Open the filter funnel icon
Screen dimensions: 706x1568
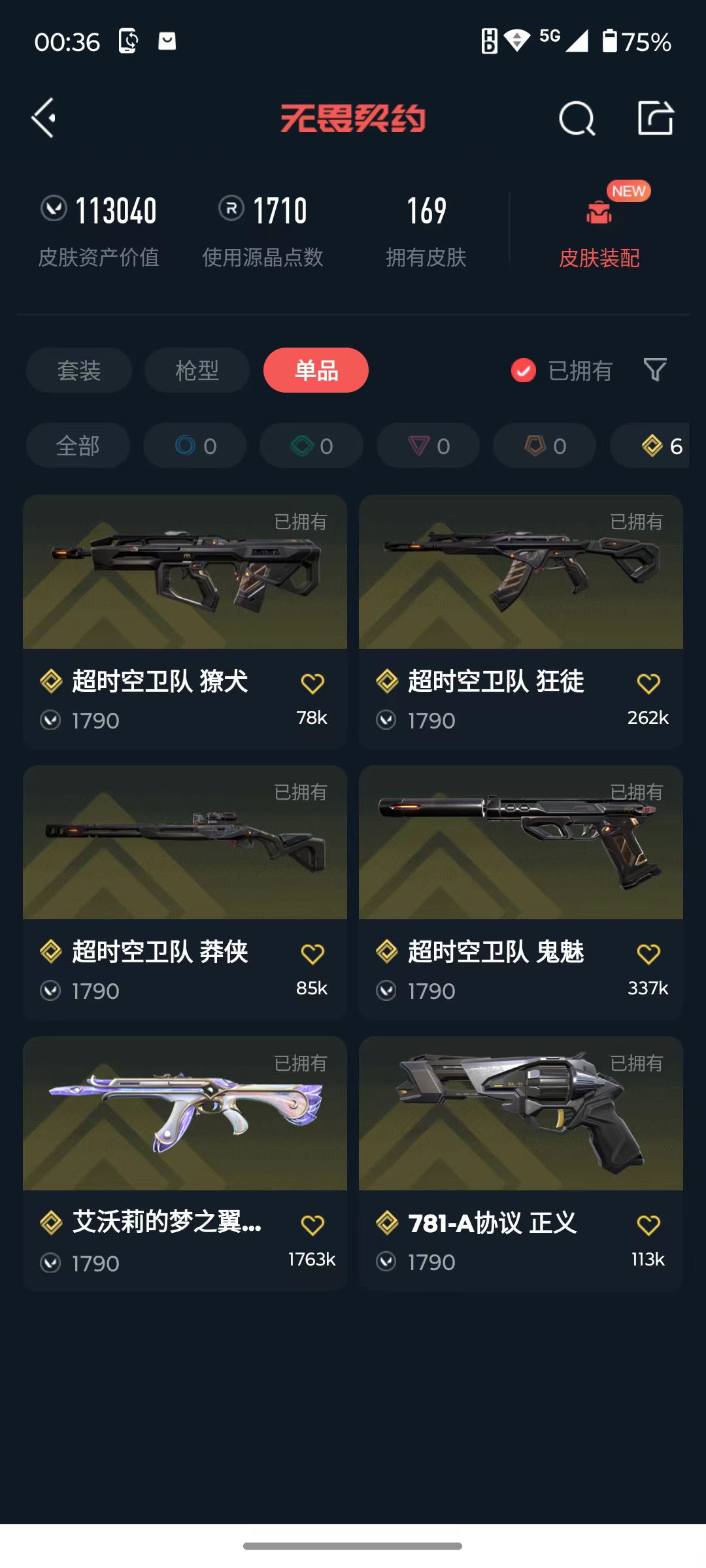655,370
